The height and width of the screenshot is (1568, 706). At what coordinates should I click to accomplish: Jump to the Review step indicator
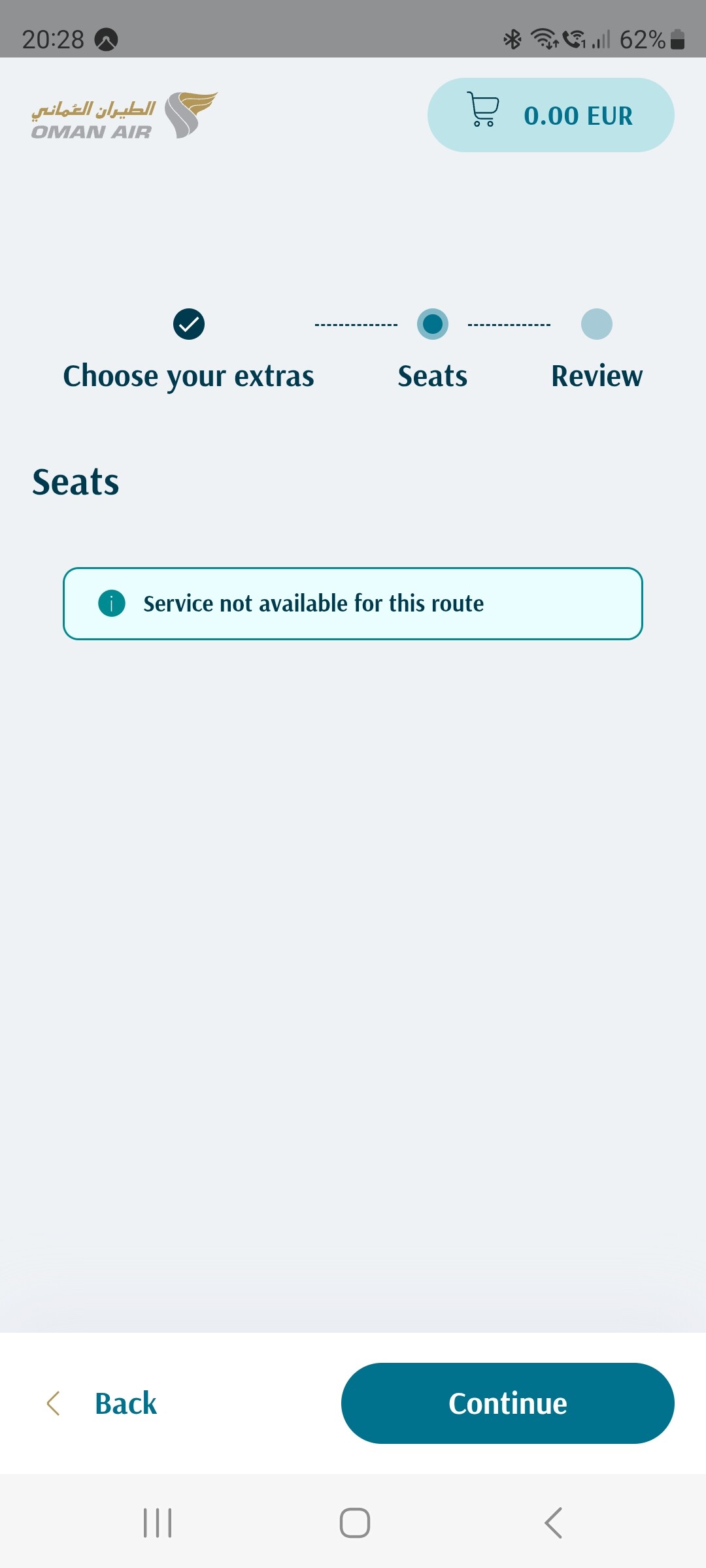tap(597, 351)
